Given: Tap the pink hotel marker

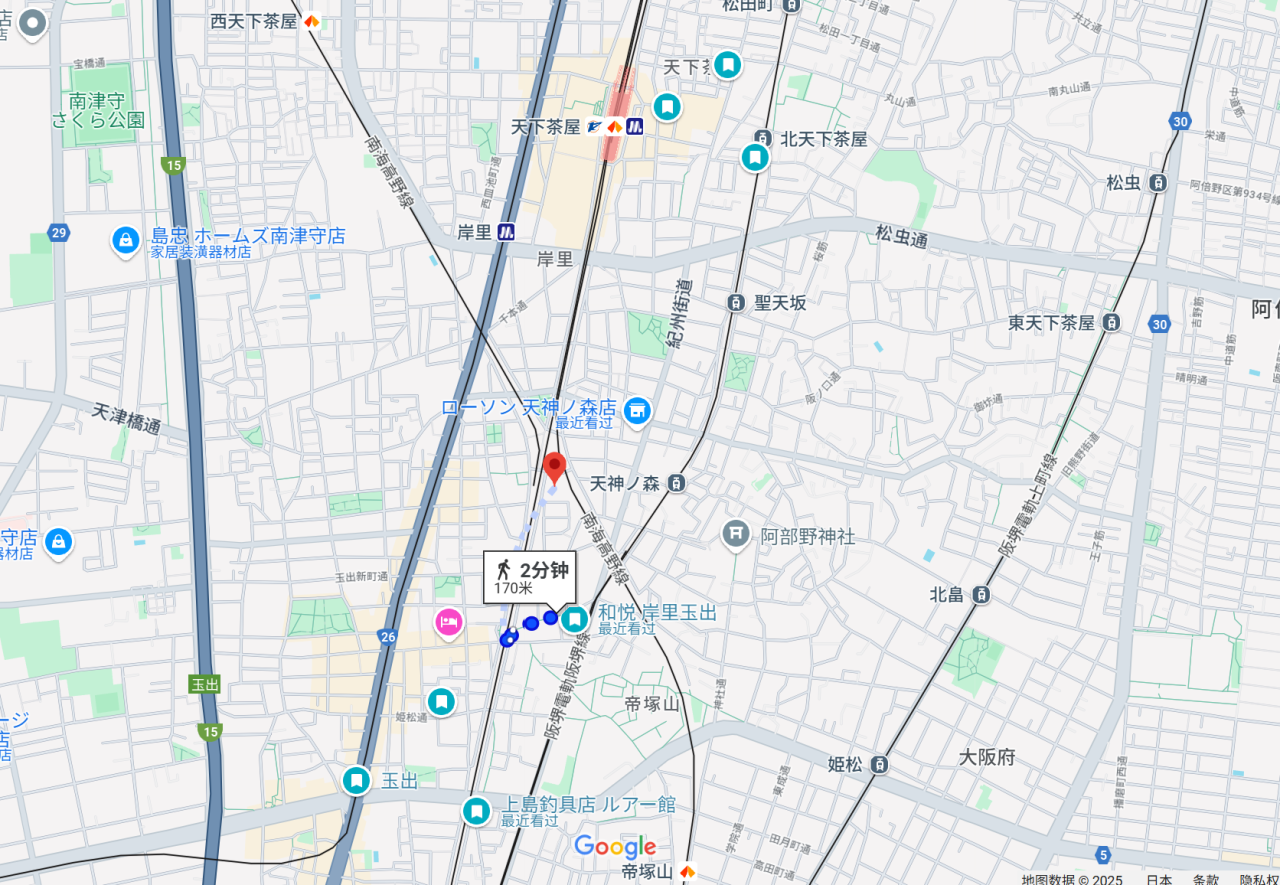Looking at the screenshot, I should 449,623.
